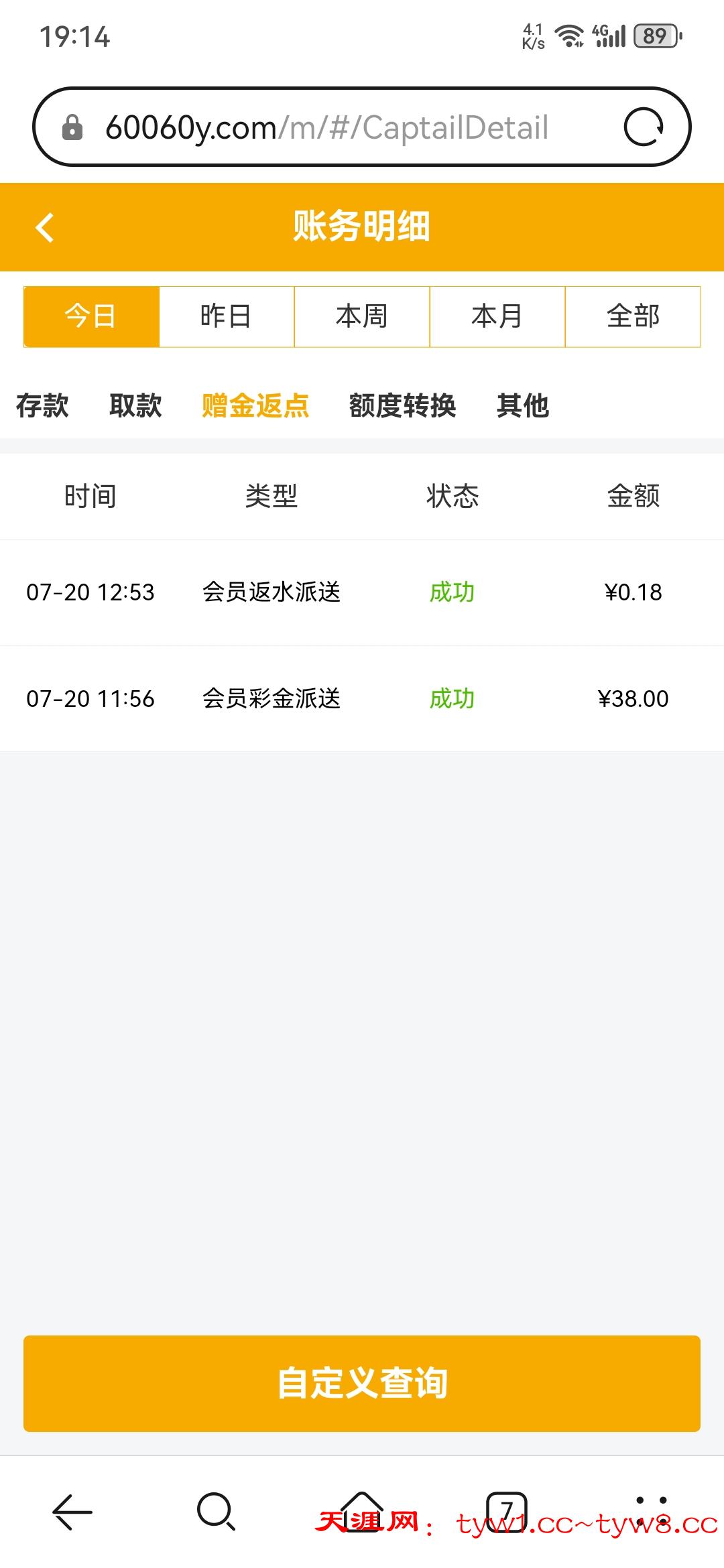The image size is (724, 1568).
Task: Select the 赠金返点 category tab
Action: [255, 405]
